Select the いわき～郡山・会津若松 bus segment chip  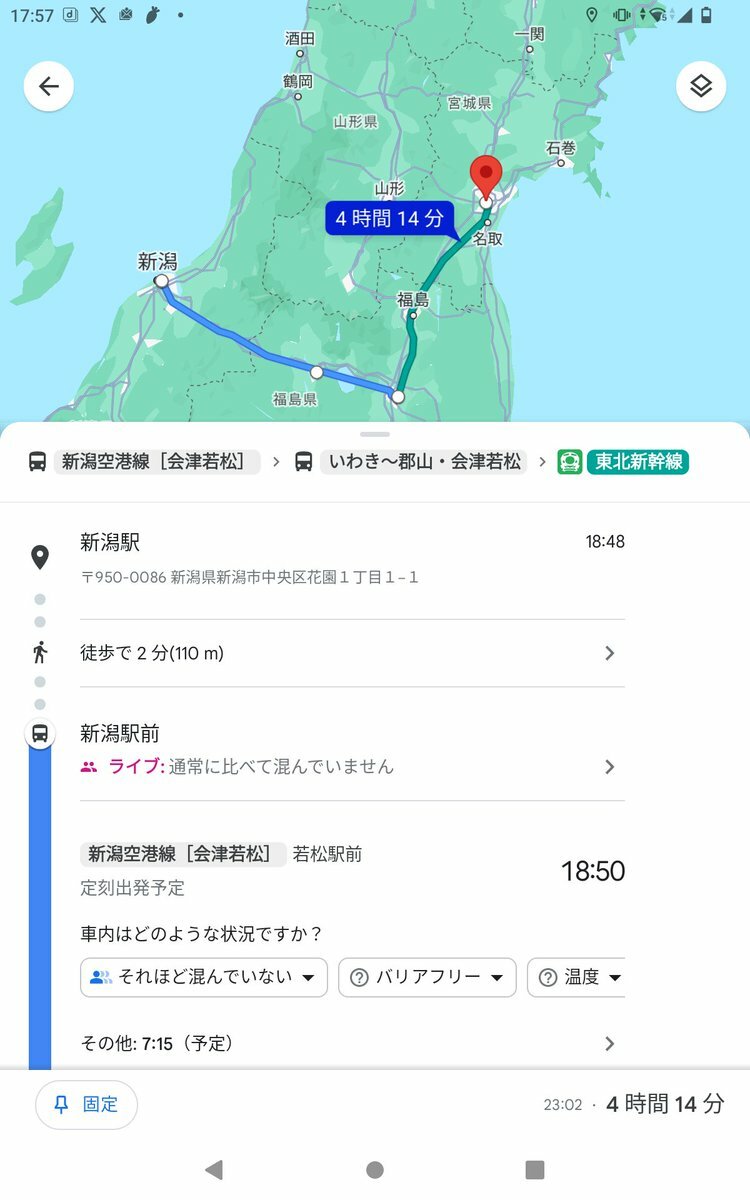422,462
